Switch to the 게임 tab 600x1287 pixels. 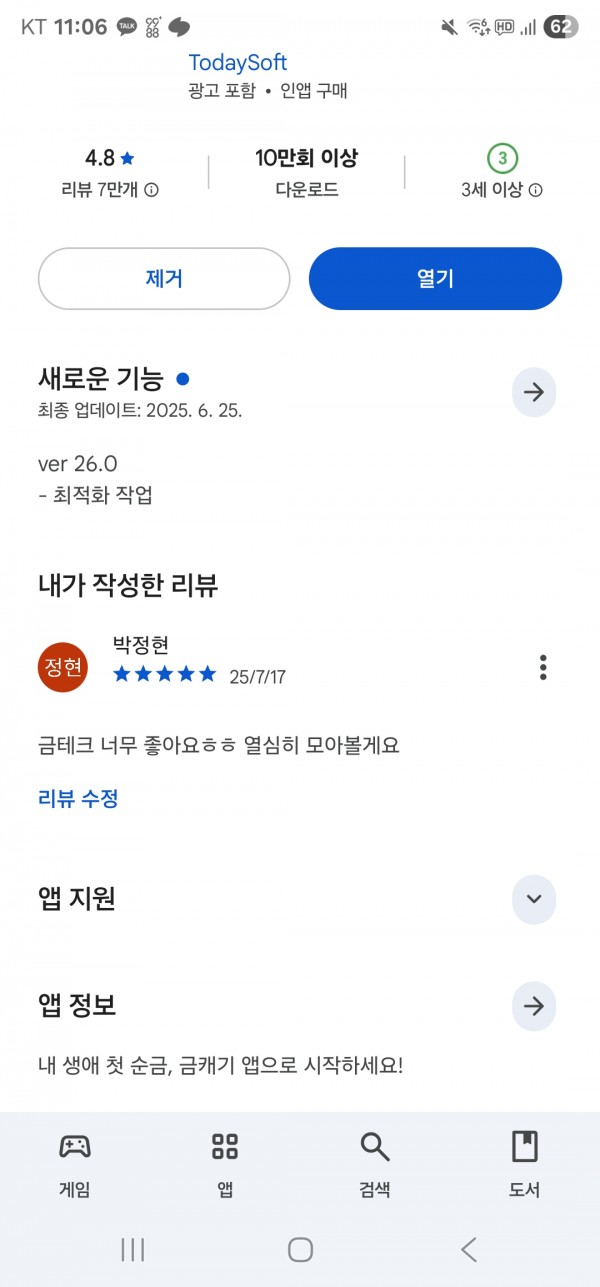pos(75,1164)
